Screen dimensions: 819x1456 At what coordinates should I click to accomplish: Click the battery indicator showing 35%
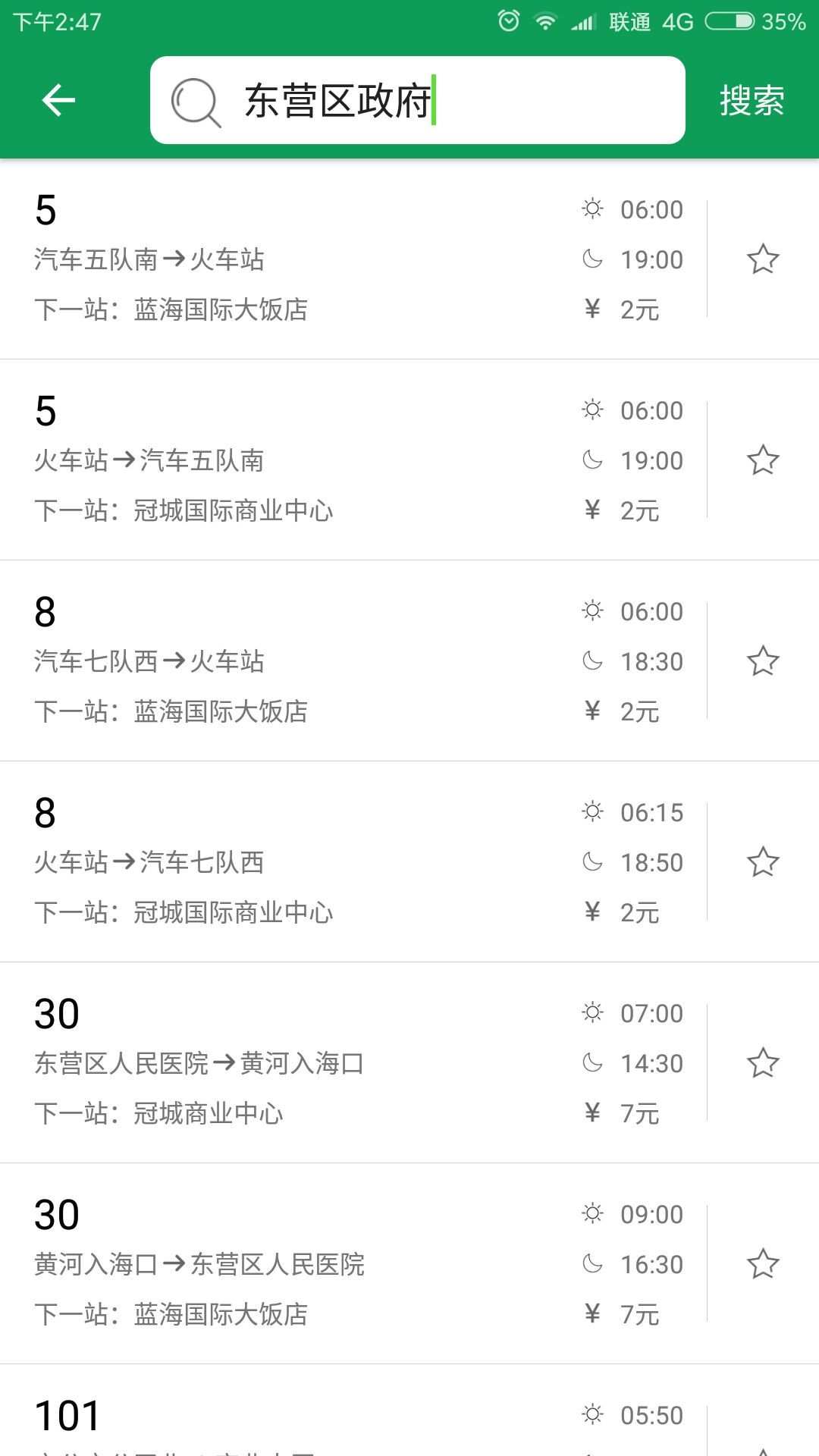[728, 20]
